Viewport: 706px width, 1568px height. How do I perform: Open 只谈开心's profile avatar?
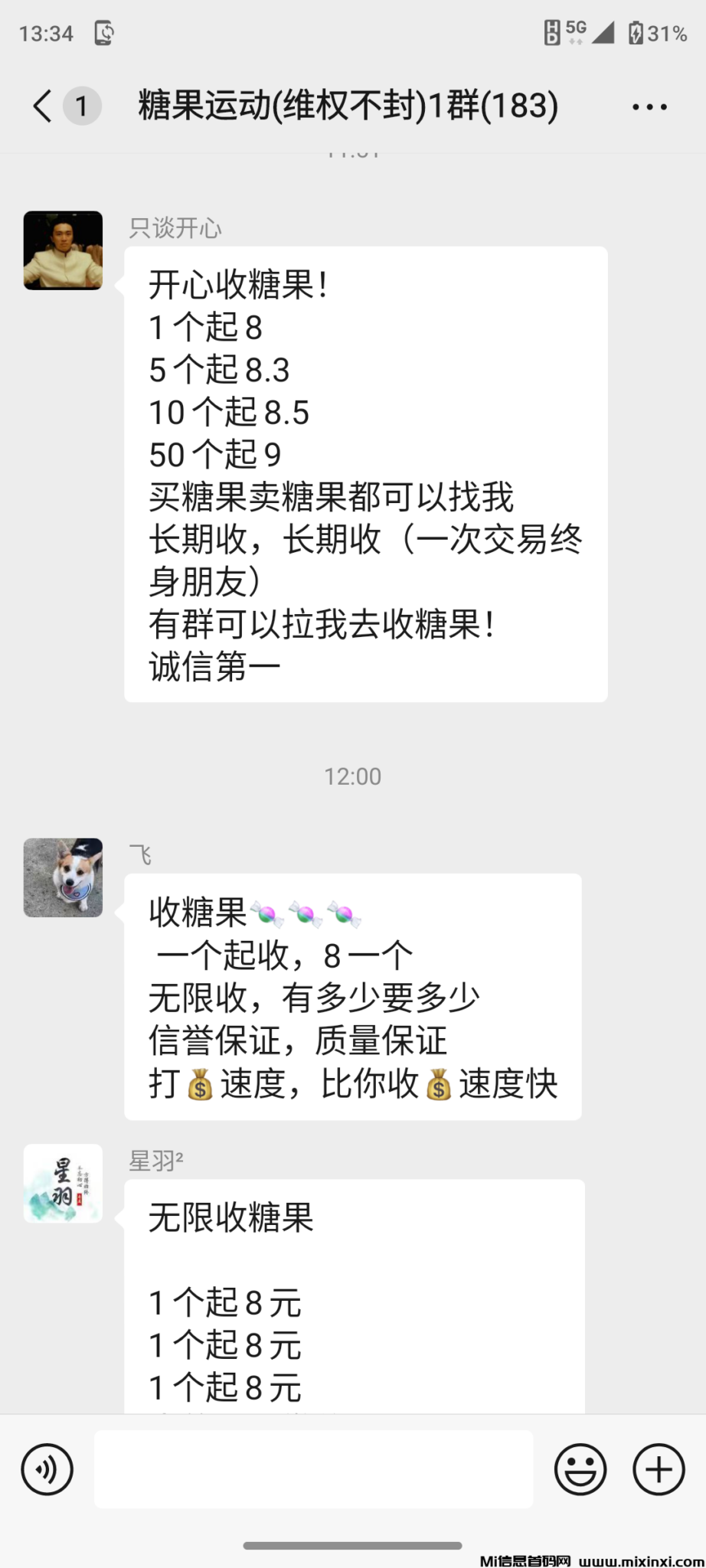[x=63, y=250]
